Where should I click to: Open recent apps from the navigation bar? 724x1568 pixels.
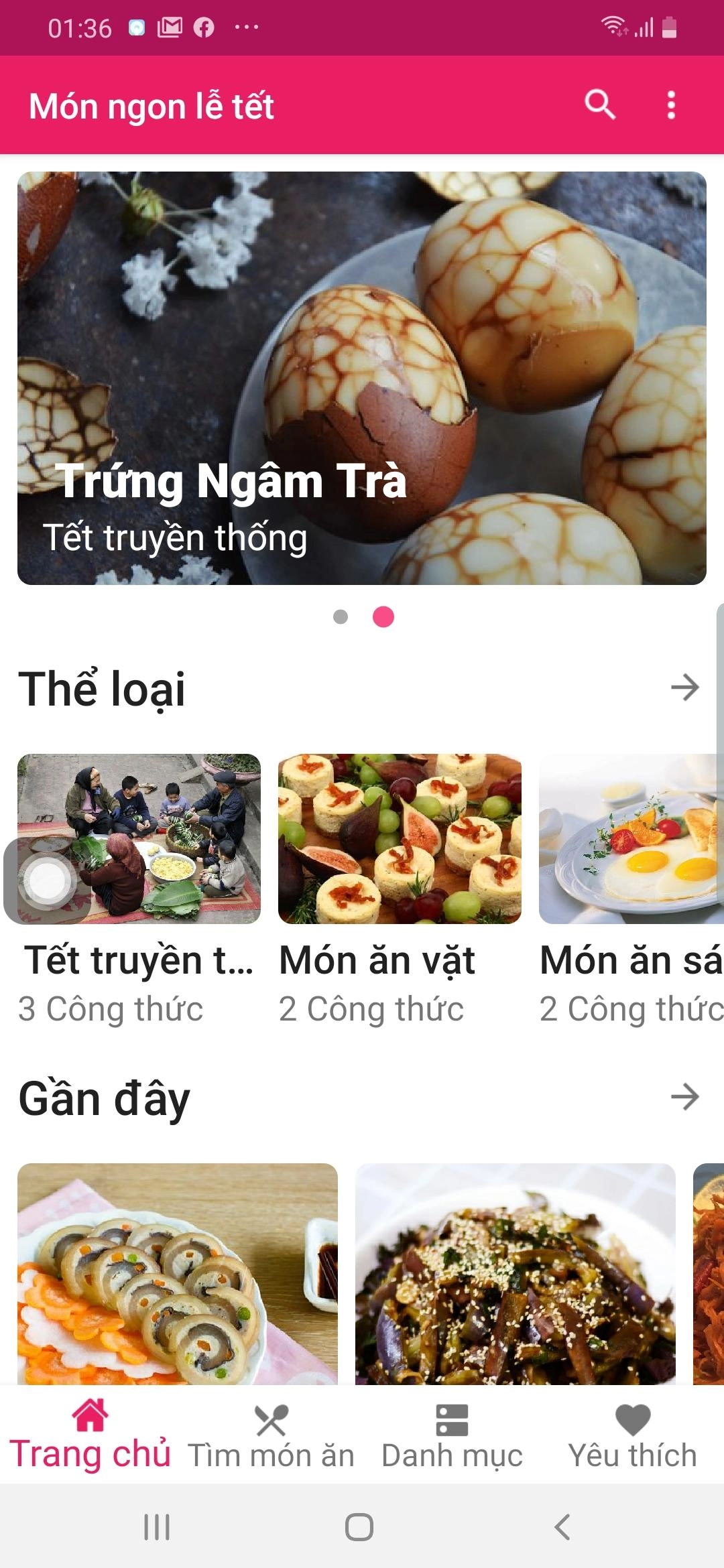pyautogui.click(x=157, y=1527)
